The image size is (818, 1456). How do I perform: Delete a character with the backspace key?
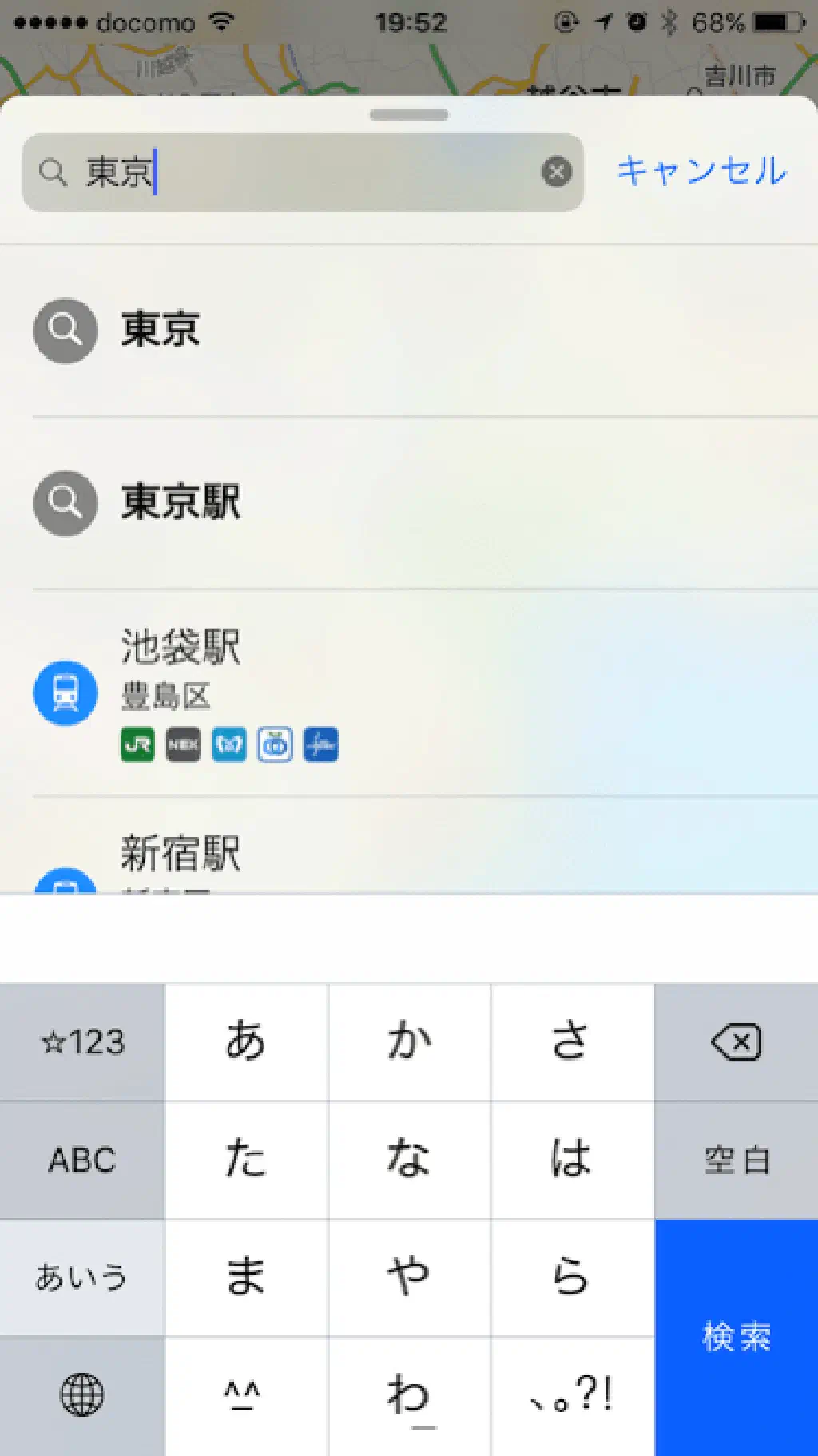pos(736,1041)
